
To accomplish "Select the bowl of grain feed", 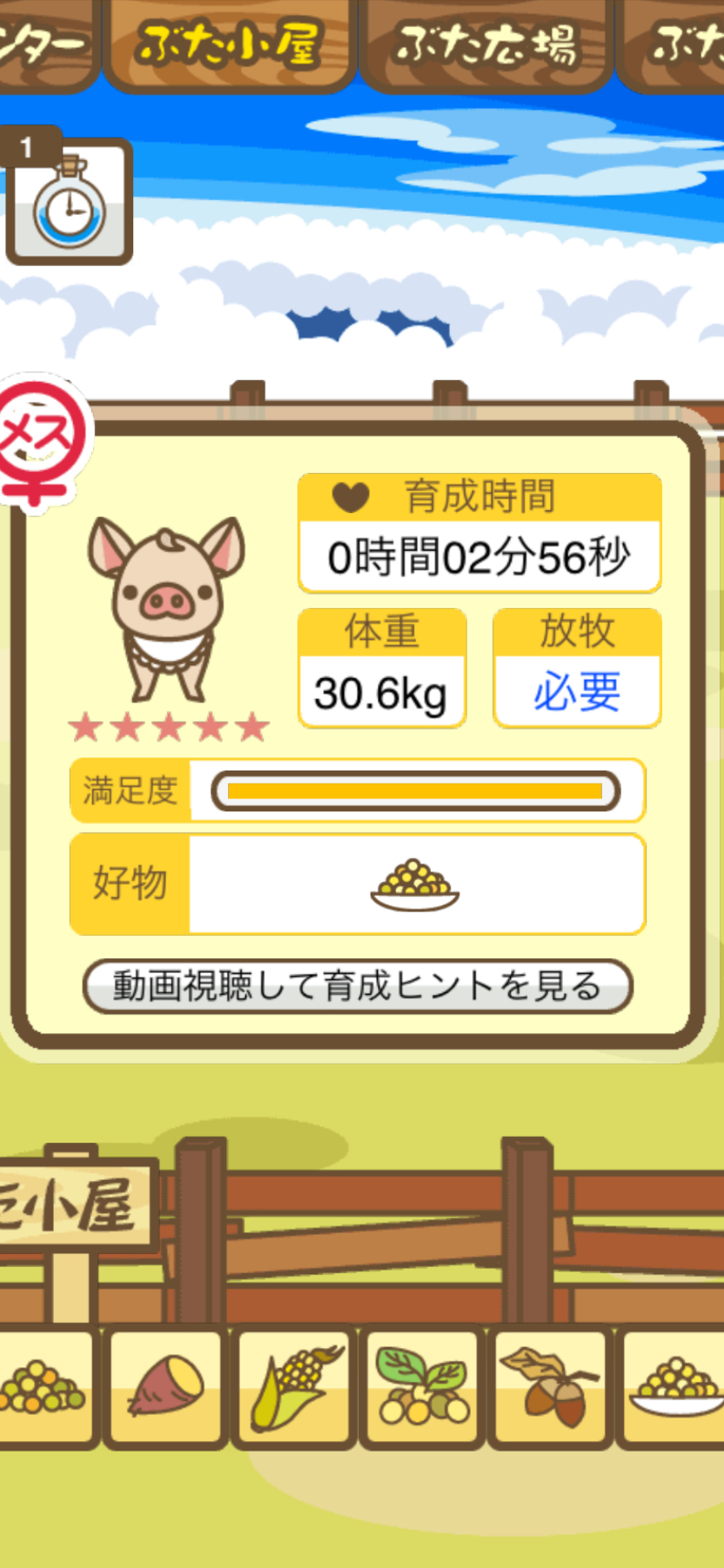I will (x=673, y=1388).
